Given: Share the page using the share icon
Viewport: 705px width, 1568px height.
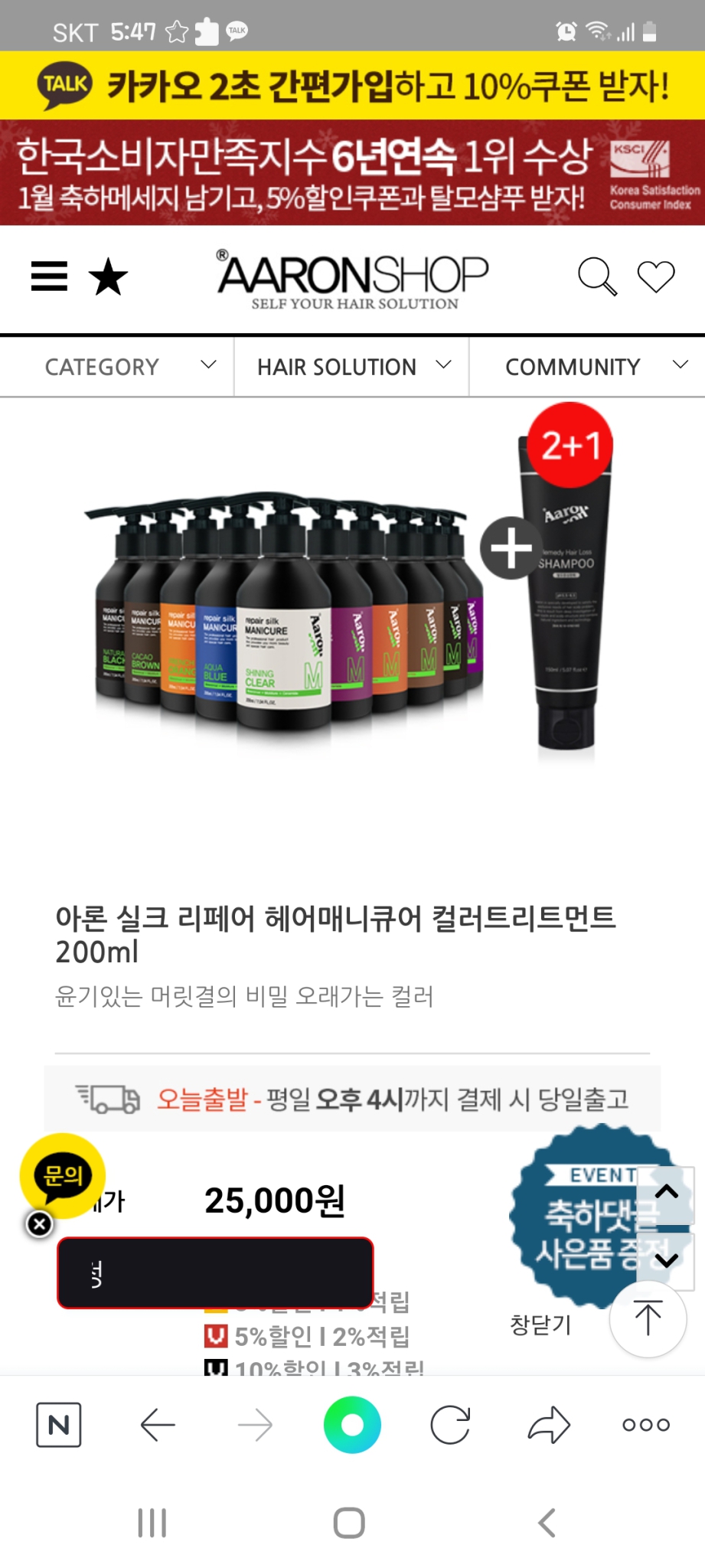Looking at the screenshot, I should coord(549,1425).
